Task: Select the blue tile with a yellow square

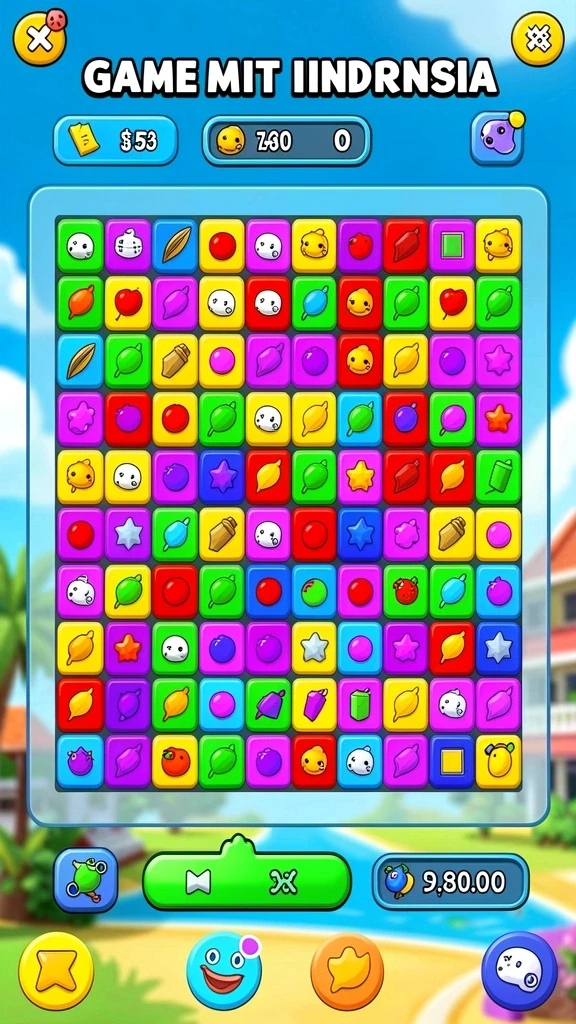Action: point(452,761)
